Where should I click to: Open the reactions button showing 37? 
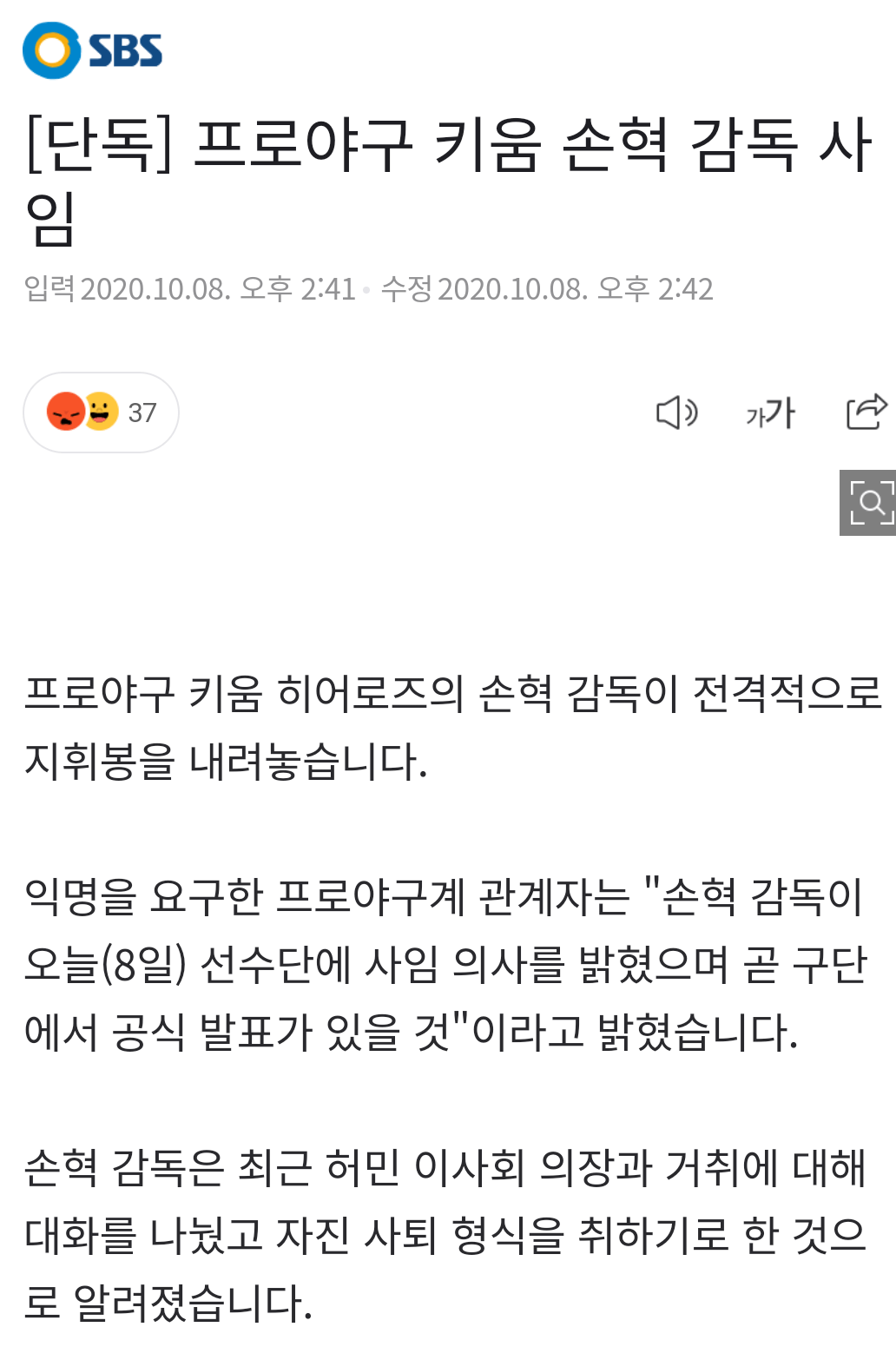point(101,413)
